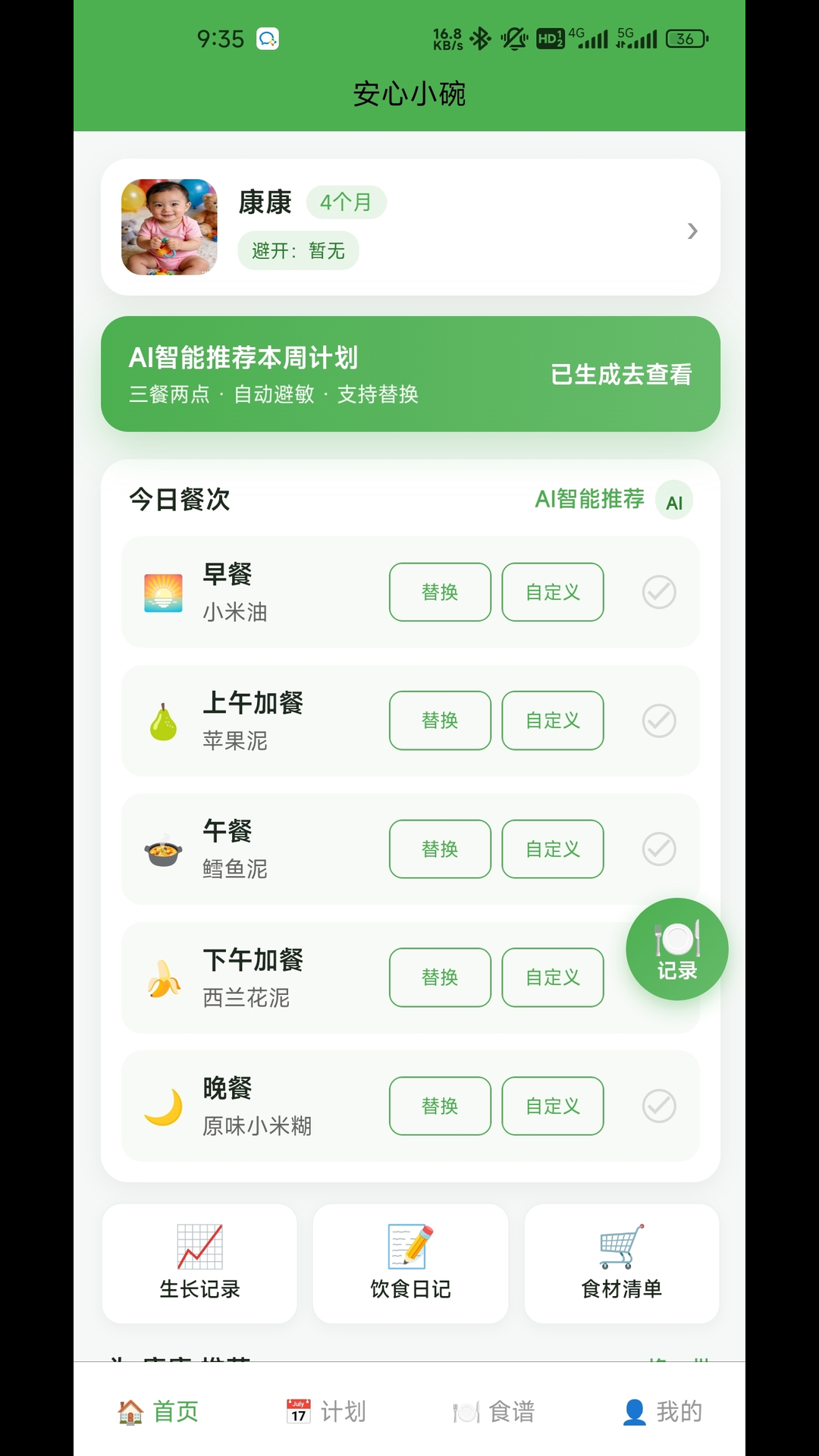Viewport: 819px width, 1456px height.
Task: Replace the 早餐 meal
Action: coord(440,592)
